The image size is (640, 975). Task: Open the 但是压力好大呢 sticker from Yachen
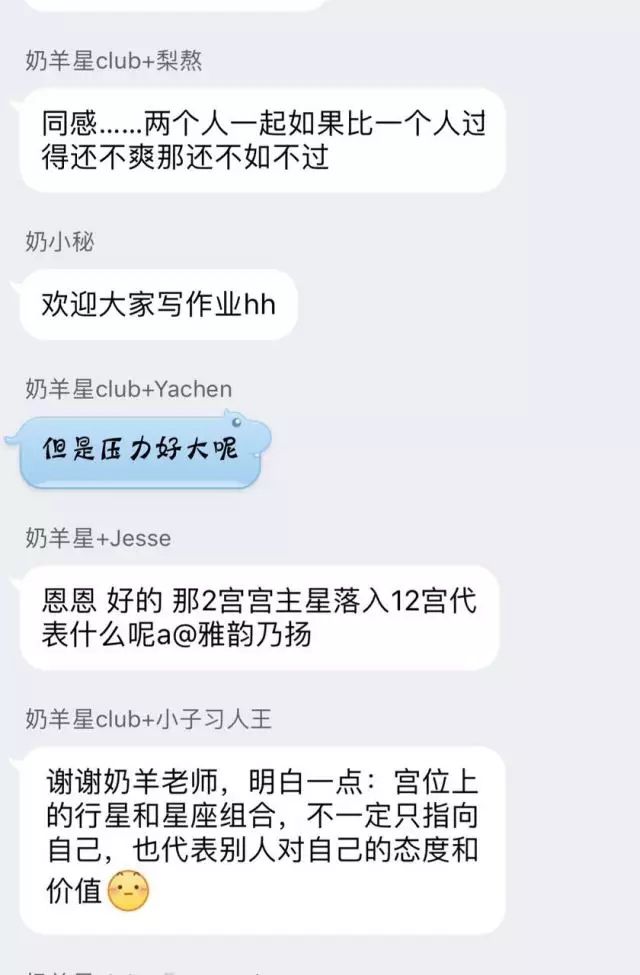tap(140, 450)
